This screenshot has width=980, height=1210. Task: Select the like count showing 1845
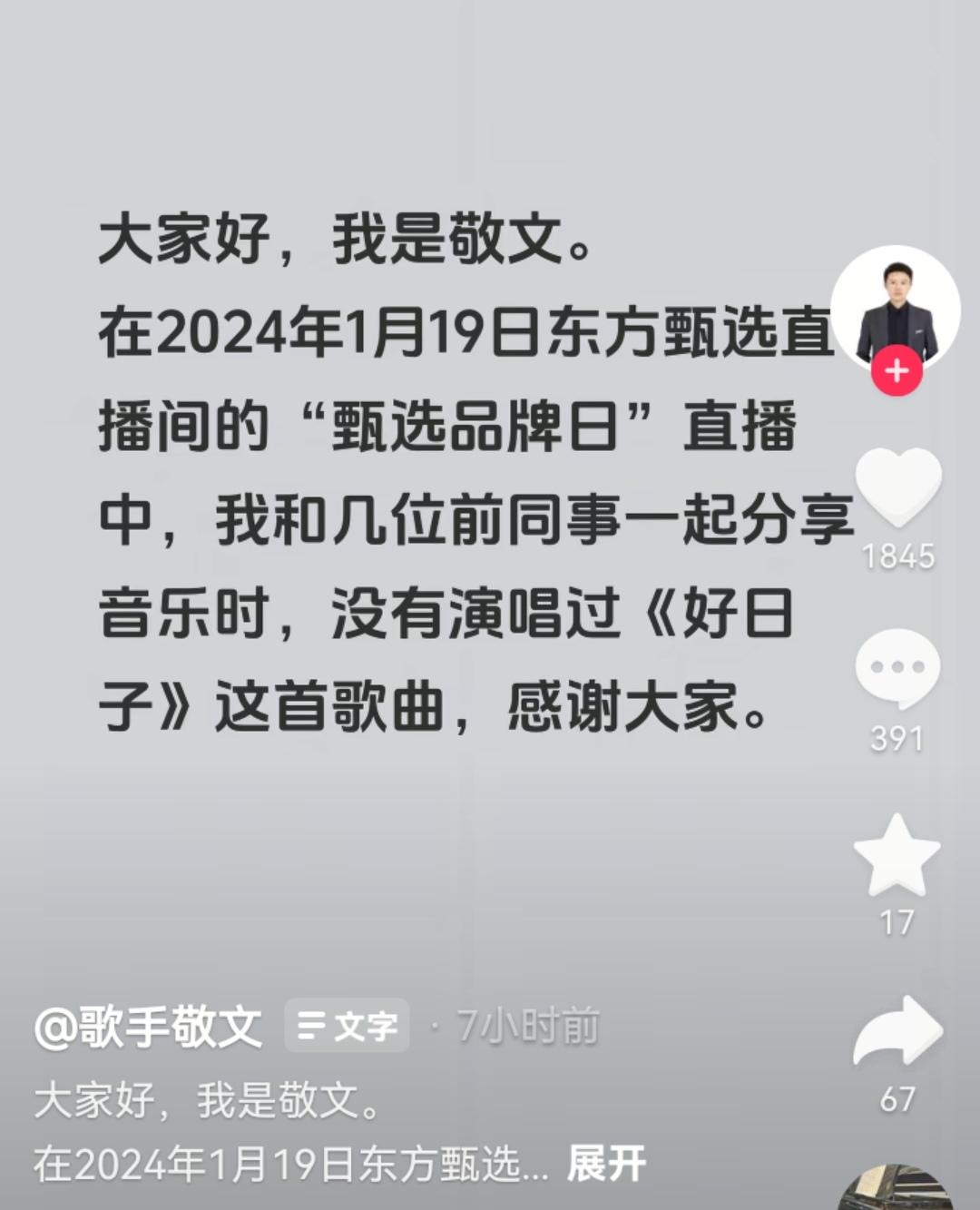pyautogui.click(x=897, y=556)
